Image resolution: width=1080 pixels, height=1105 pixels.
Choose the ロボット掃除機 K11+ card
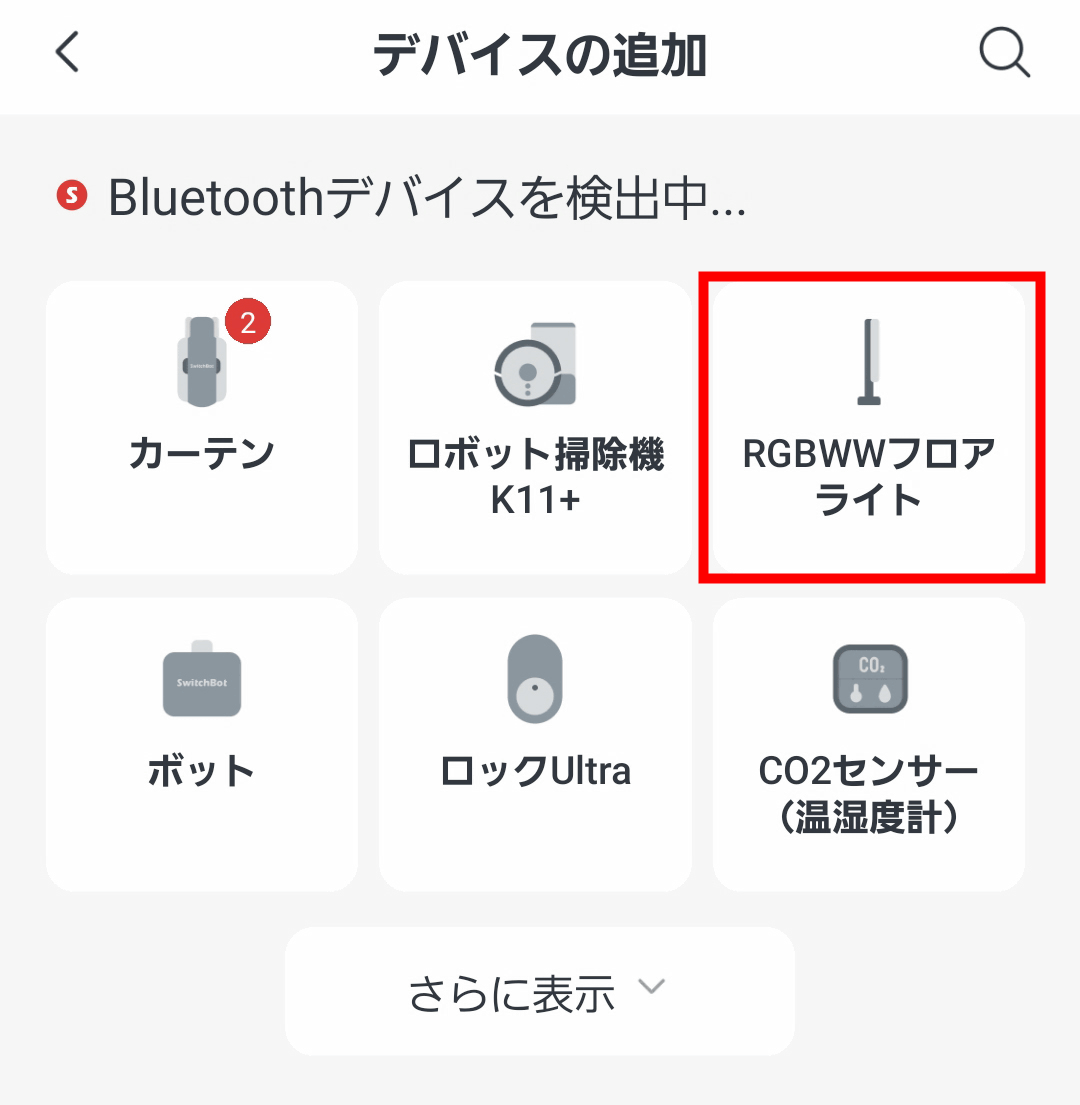pos(535,428)
